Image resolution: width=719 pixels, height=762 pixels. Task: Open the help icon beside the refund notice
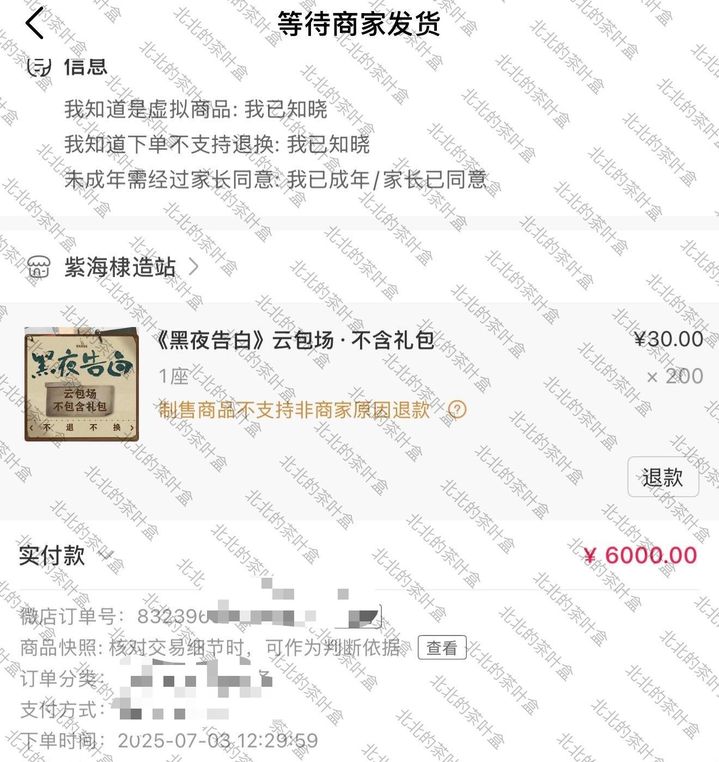(457, 409)
